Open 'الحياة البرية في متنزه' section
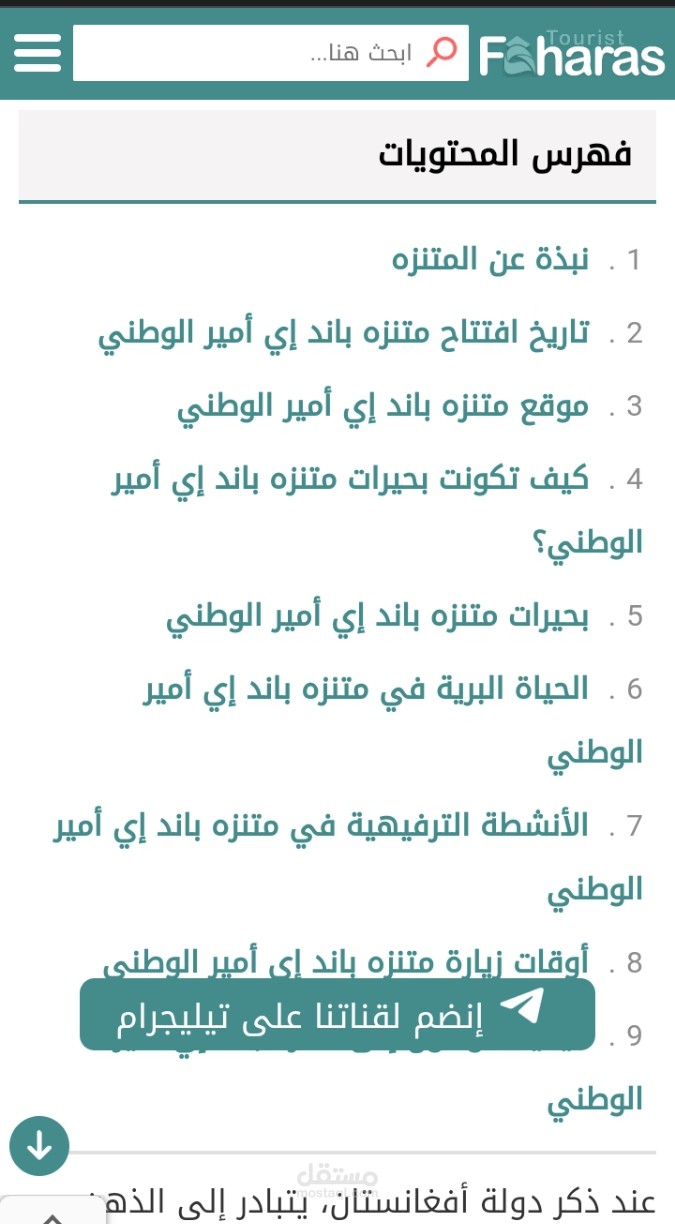Screen dimensions: 675x1224 (366, 689)
